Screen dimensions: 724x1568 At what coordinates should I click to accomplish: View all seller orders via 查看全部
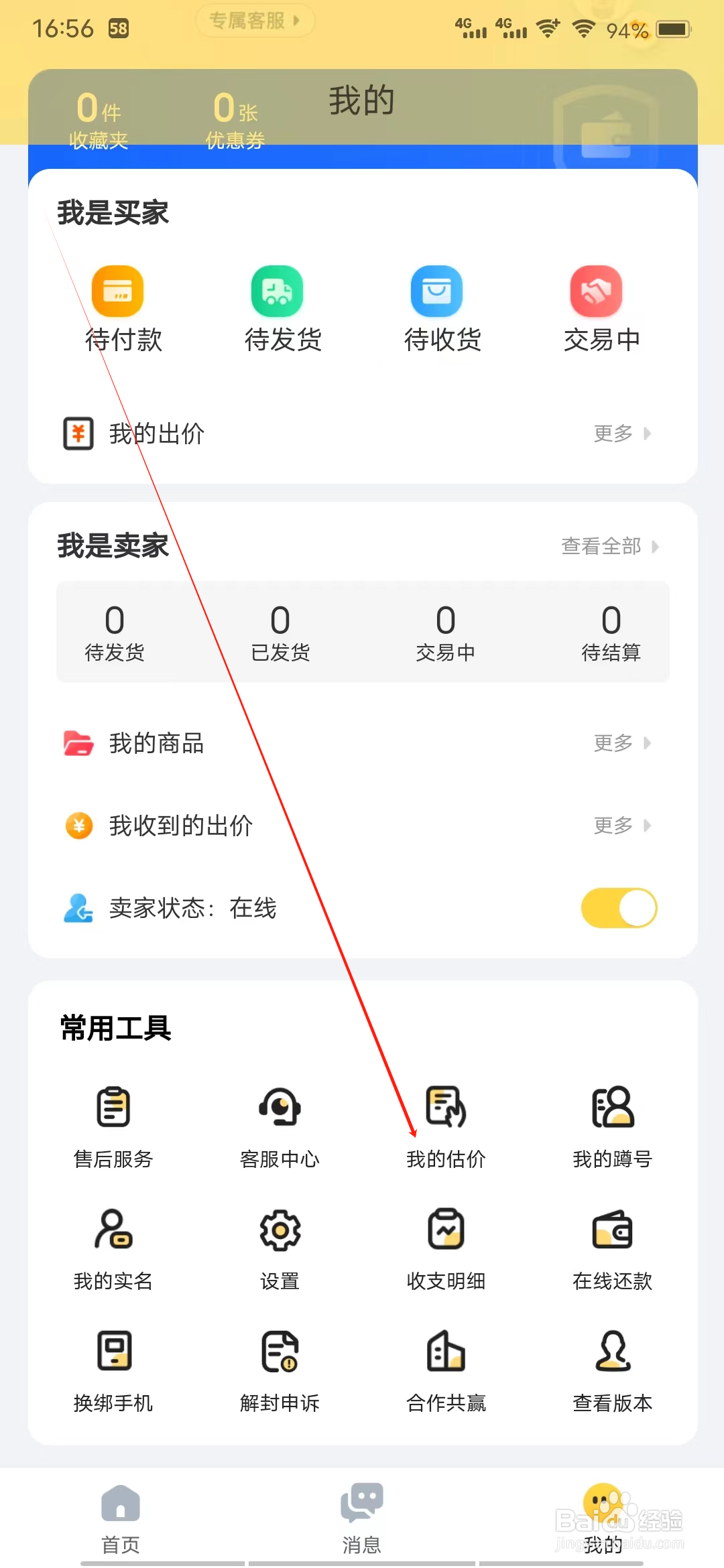(610, 546)
